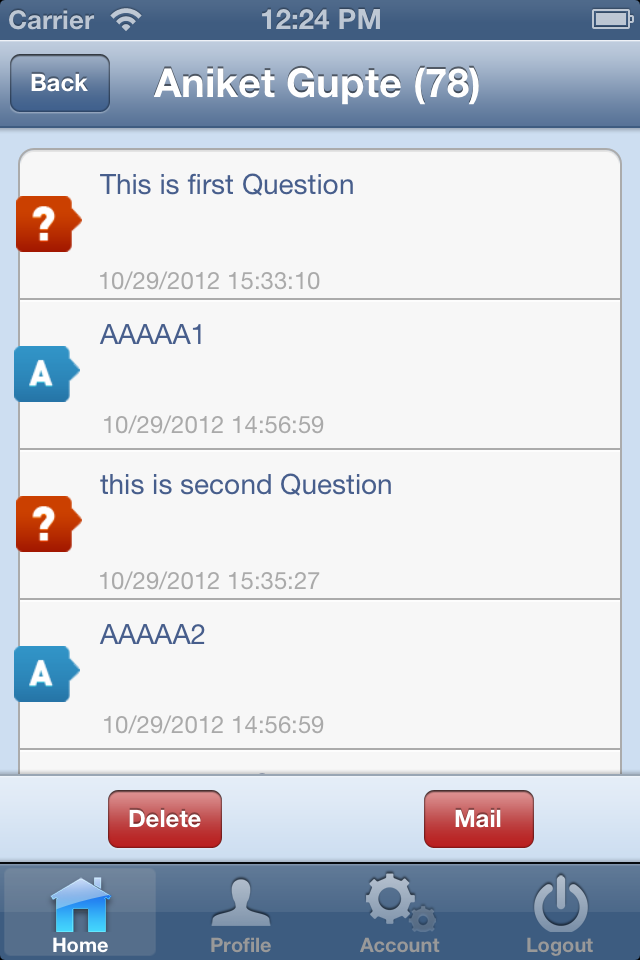Go back using the Back button
This screenshot has width=640, height=960.
click(59, 83)
